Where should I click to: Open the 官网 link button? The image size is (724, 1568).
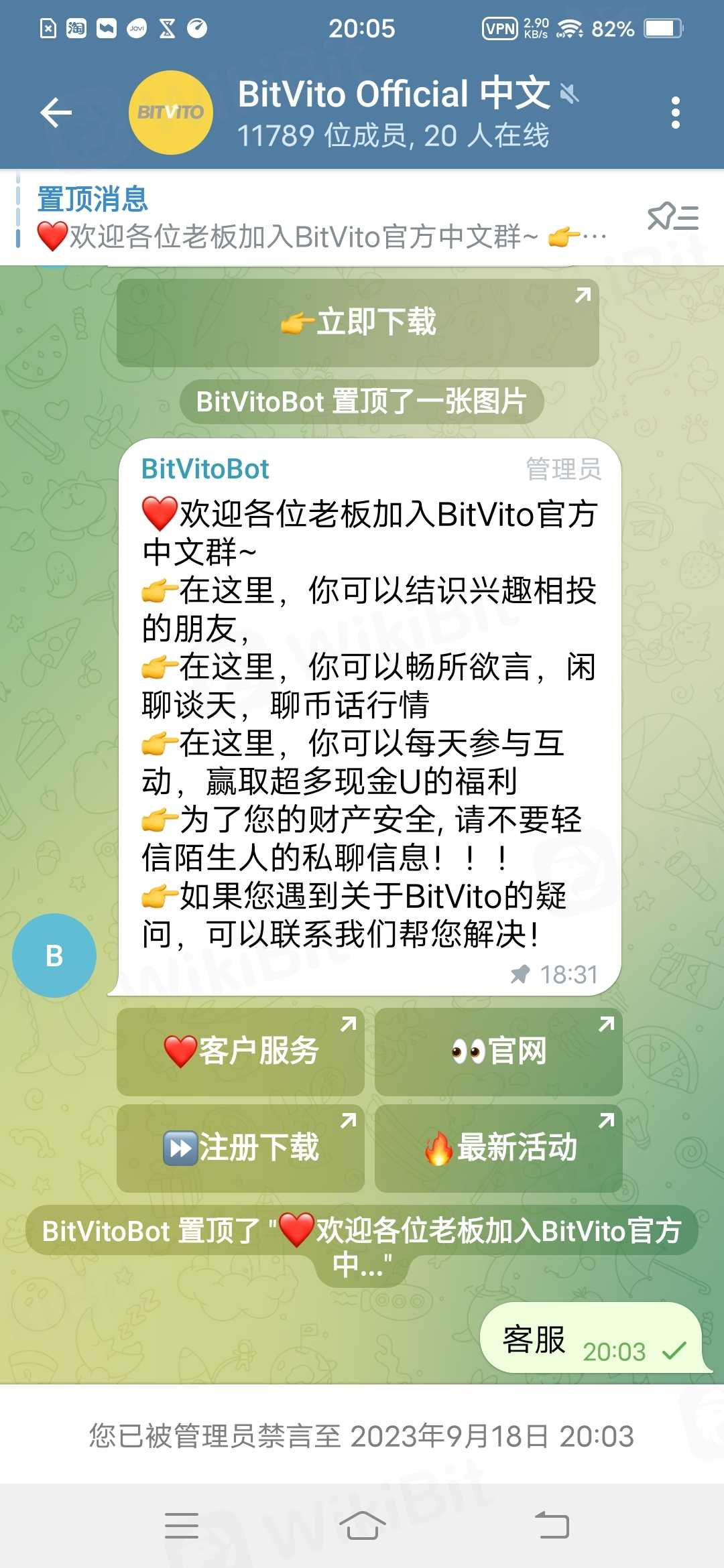coord(498,1051)
